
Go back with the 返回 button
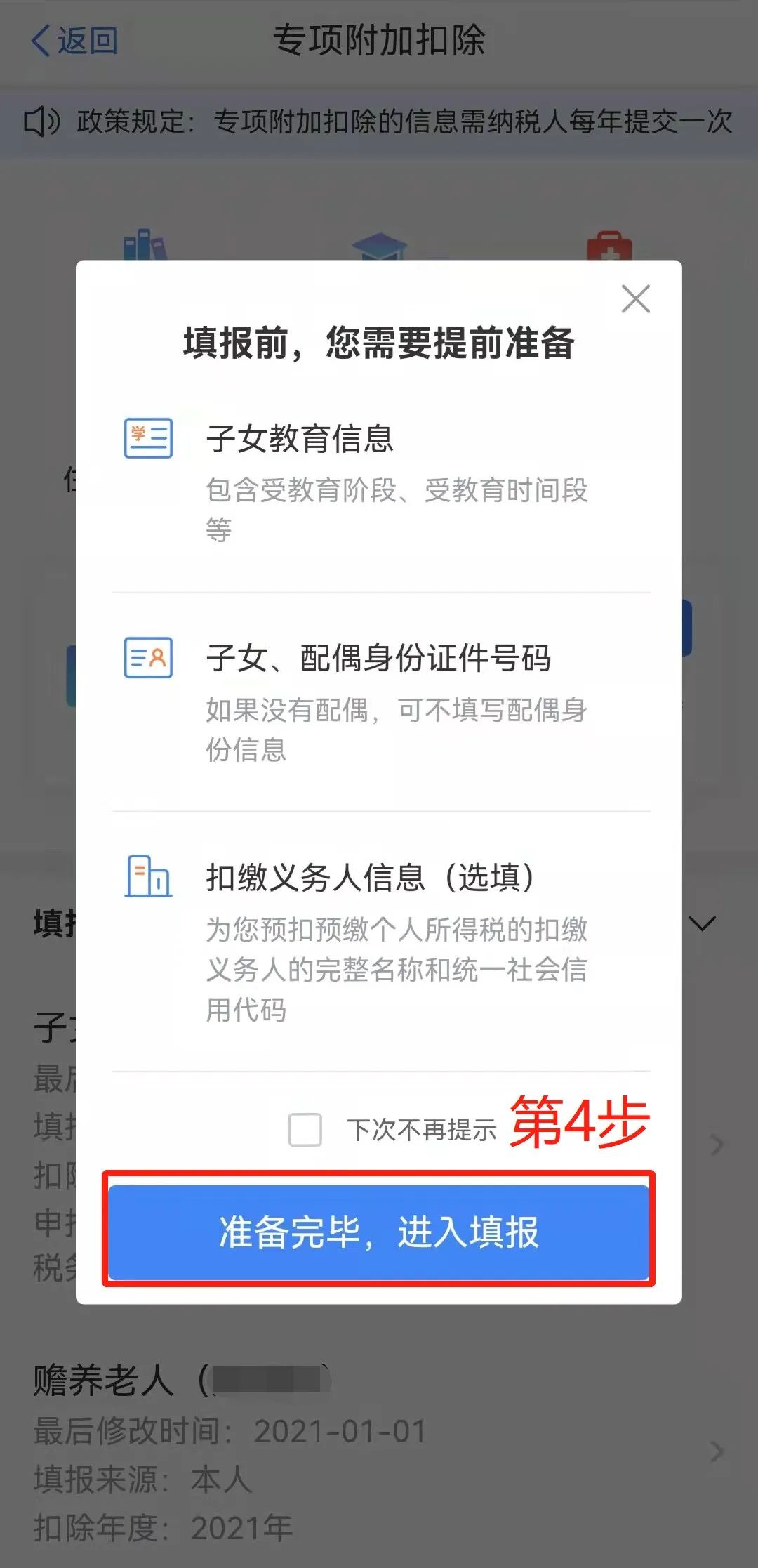point(75,41)
